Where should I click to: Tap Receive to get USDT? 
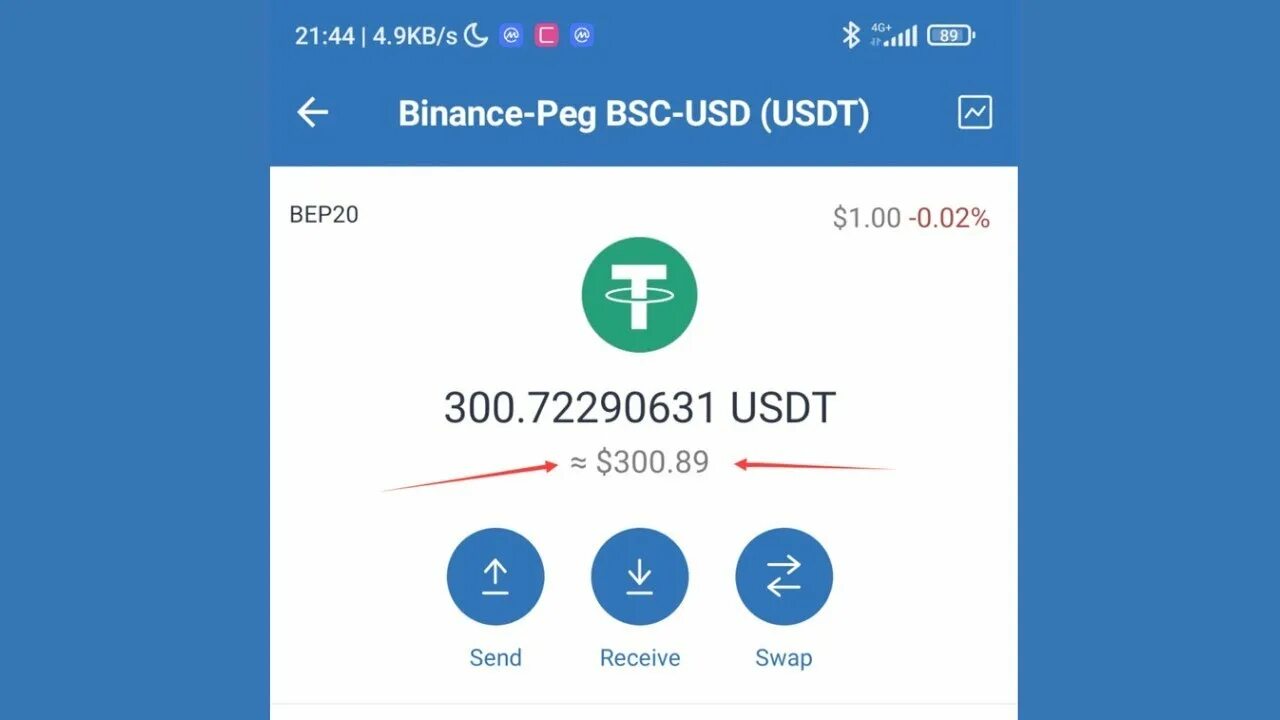click(639, 577)
